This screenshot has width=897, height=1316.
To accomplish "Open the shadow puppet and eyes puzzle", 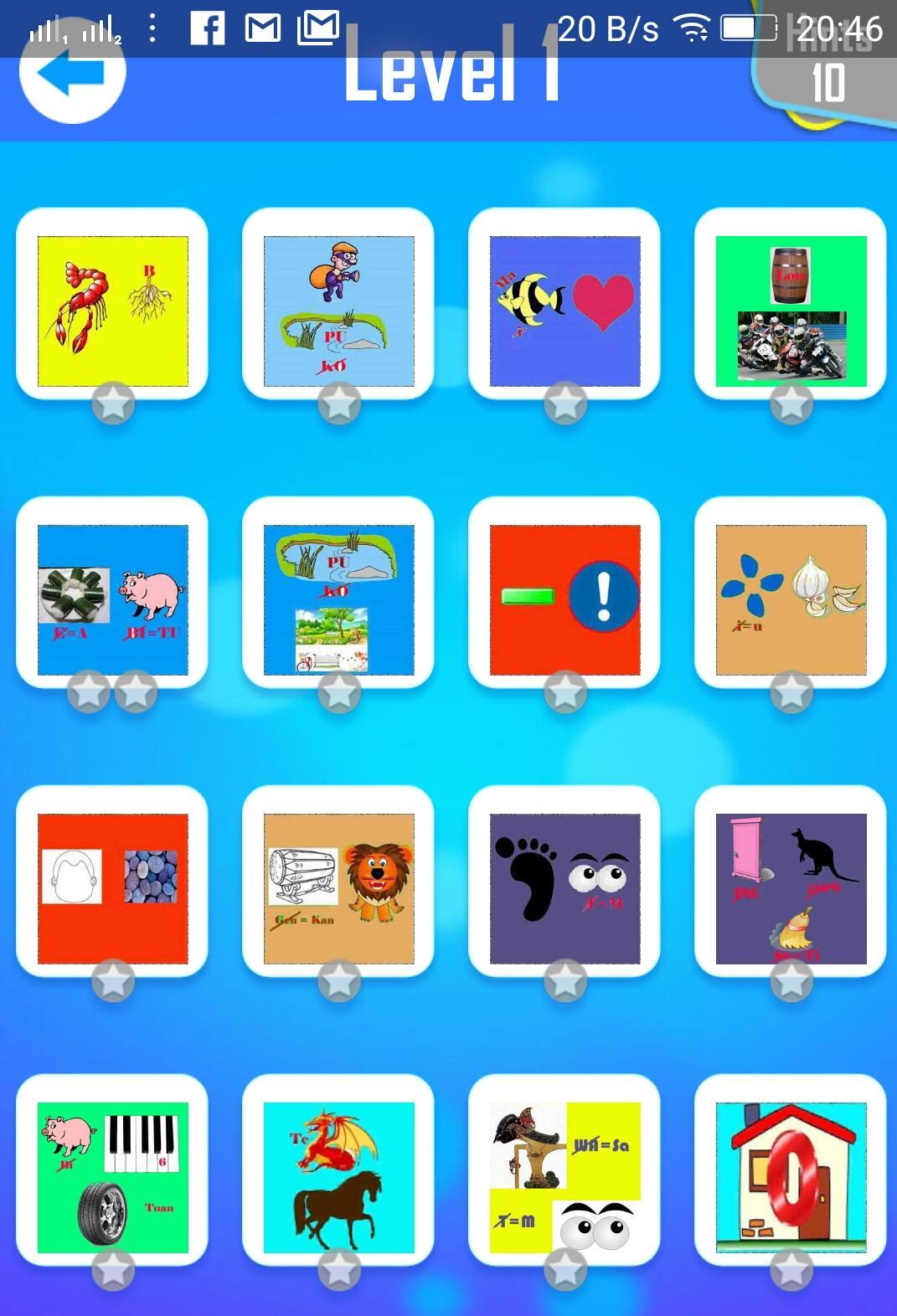I will point(565,1177).
